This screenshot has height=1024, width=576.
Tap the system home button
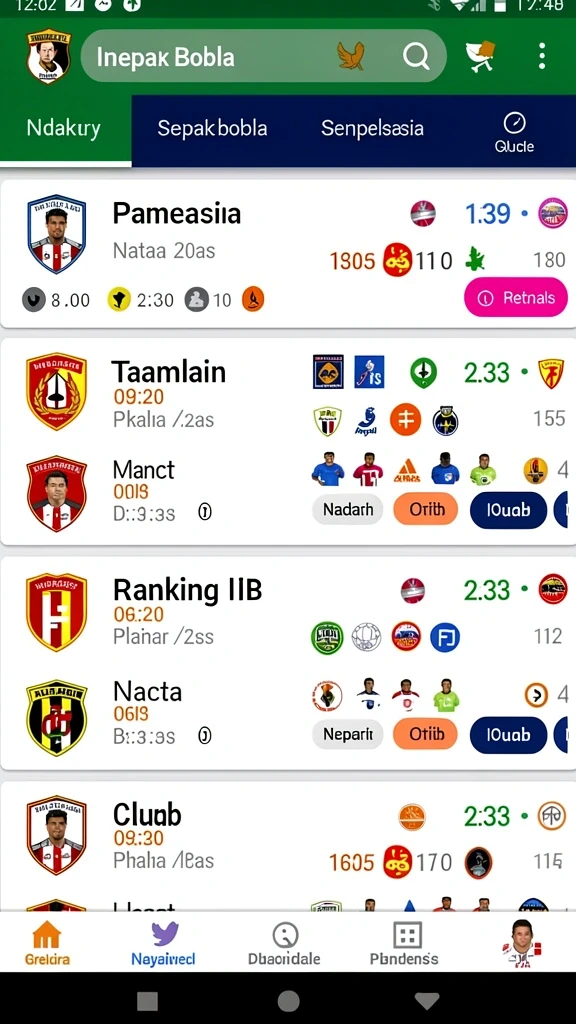click(x=288, y=1000)
